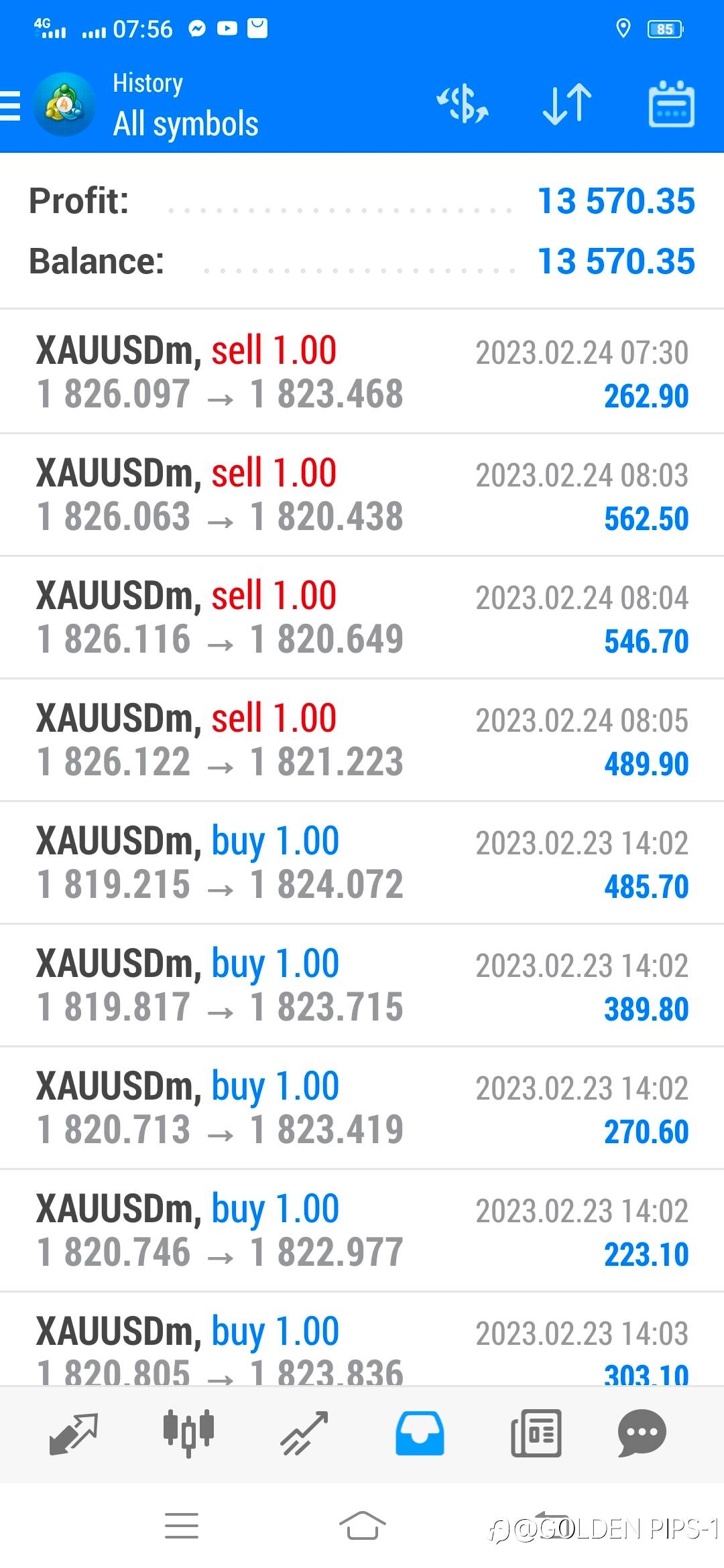
Task: Open the sell trade with 489.90 profit
Action: (x=362, y=740)
